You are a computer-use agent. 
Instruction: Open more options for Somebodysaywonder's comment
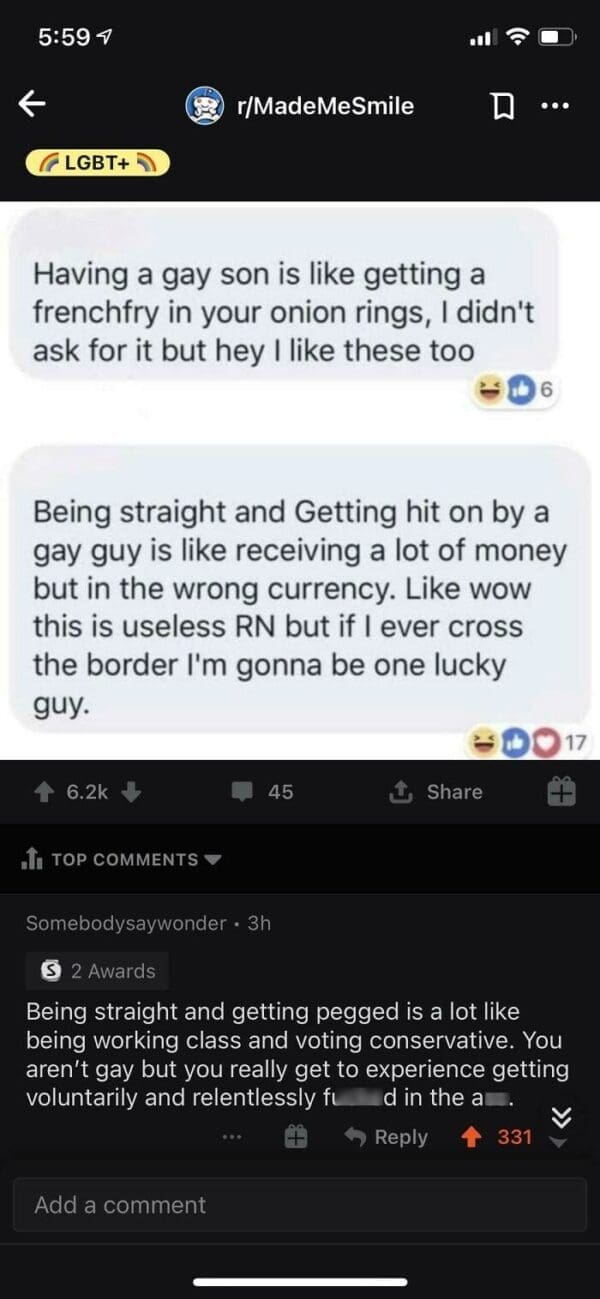tap(232, 1137)
